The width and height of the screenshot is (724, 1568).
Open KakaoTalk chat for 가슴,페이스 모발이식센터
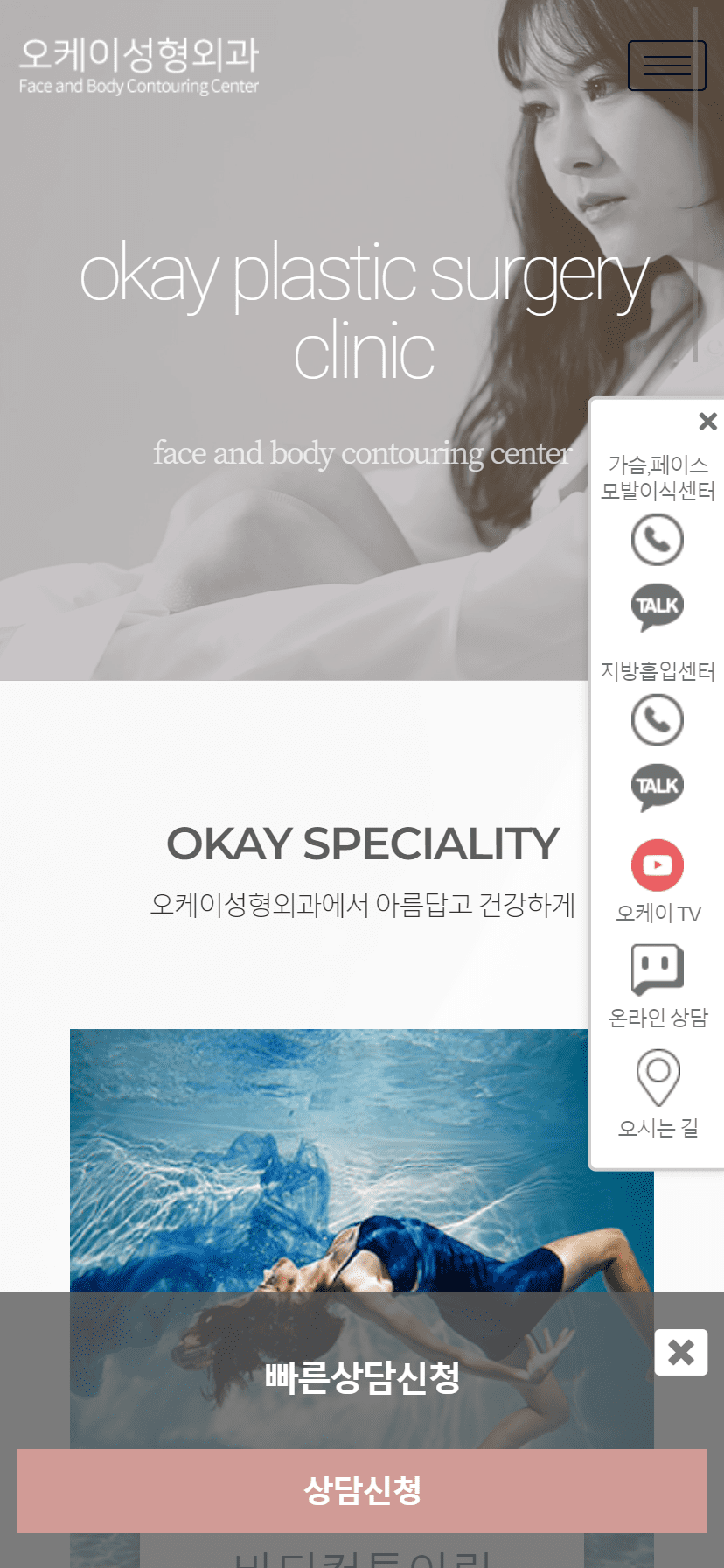point(657,606)
